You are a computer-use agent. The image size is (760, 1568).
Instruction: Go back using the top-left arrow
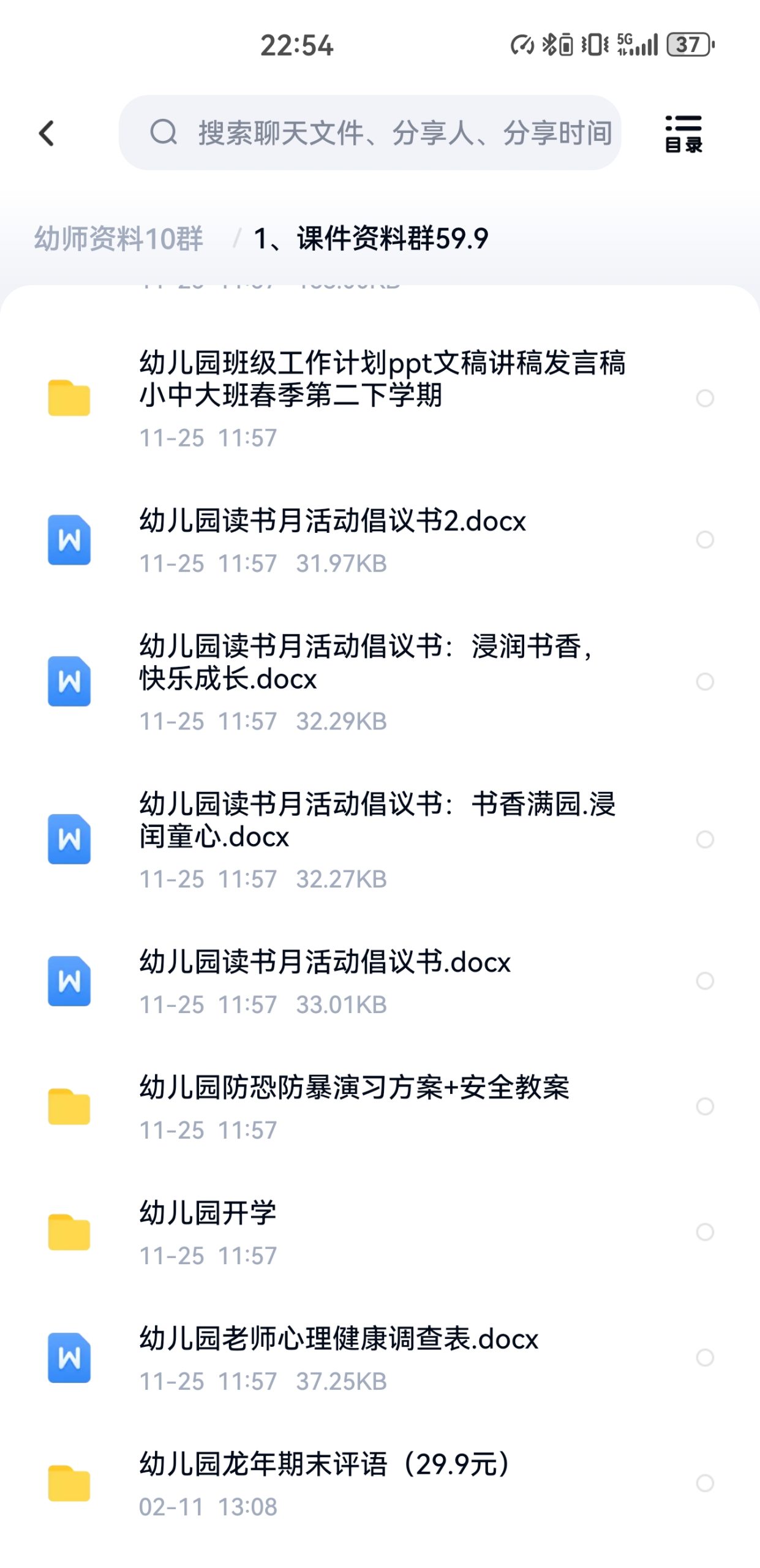click(47, 133)
